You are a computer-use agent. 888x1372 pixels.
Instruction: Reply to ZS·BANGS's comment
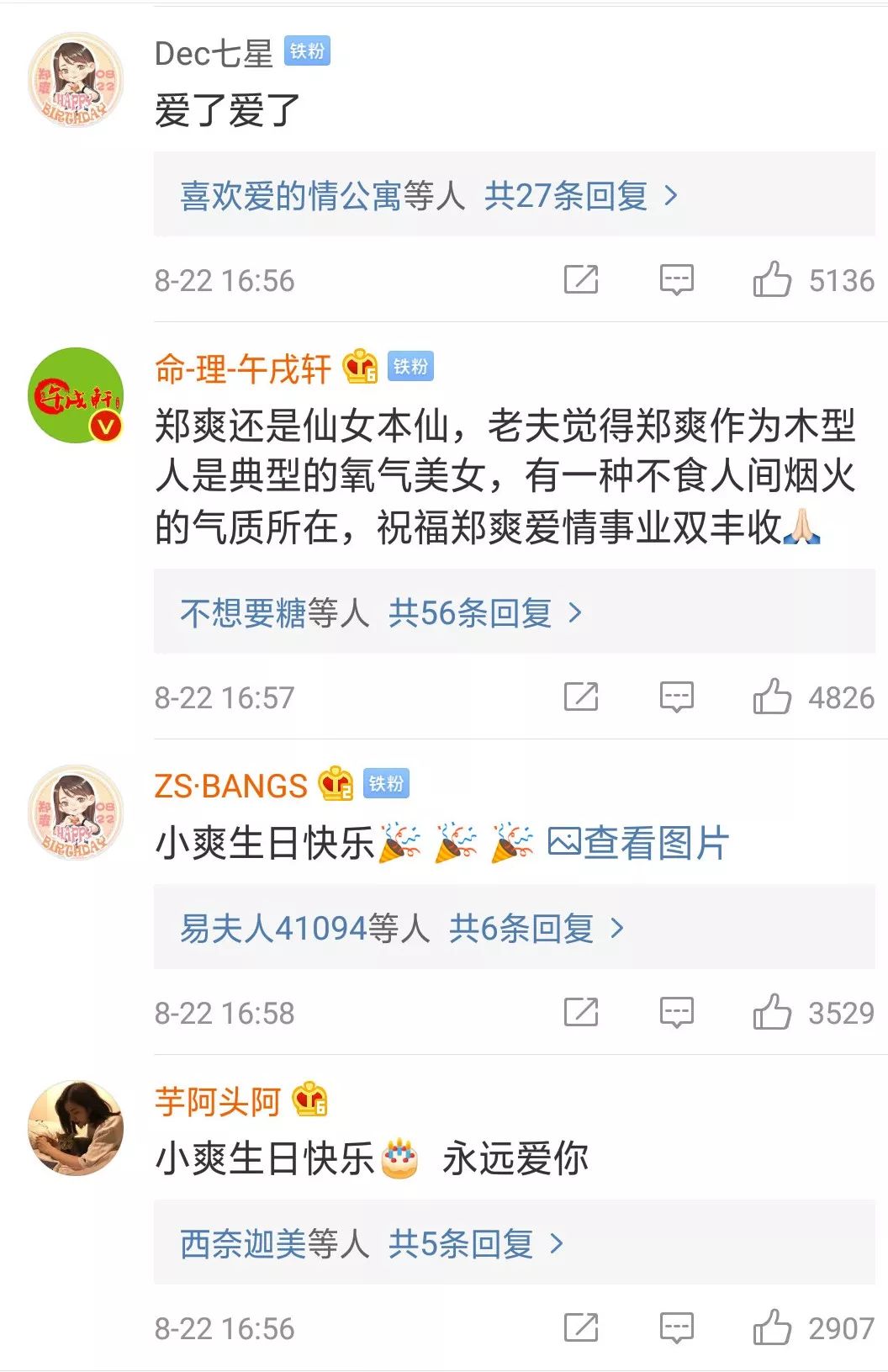(x=676, y=1012)
